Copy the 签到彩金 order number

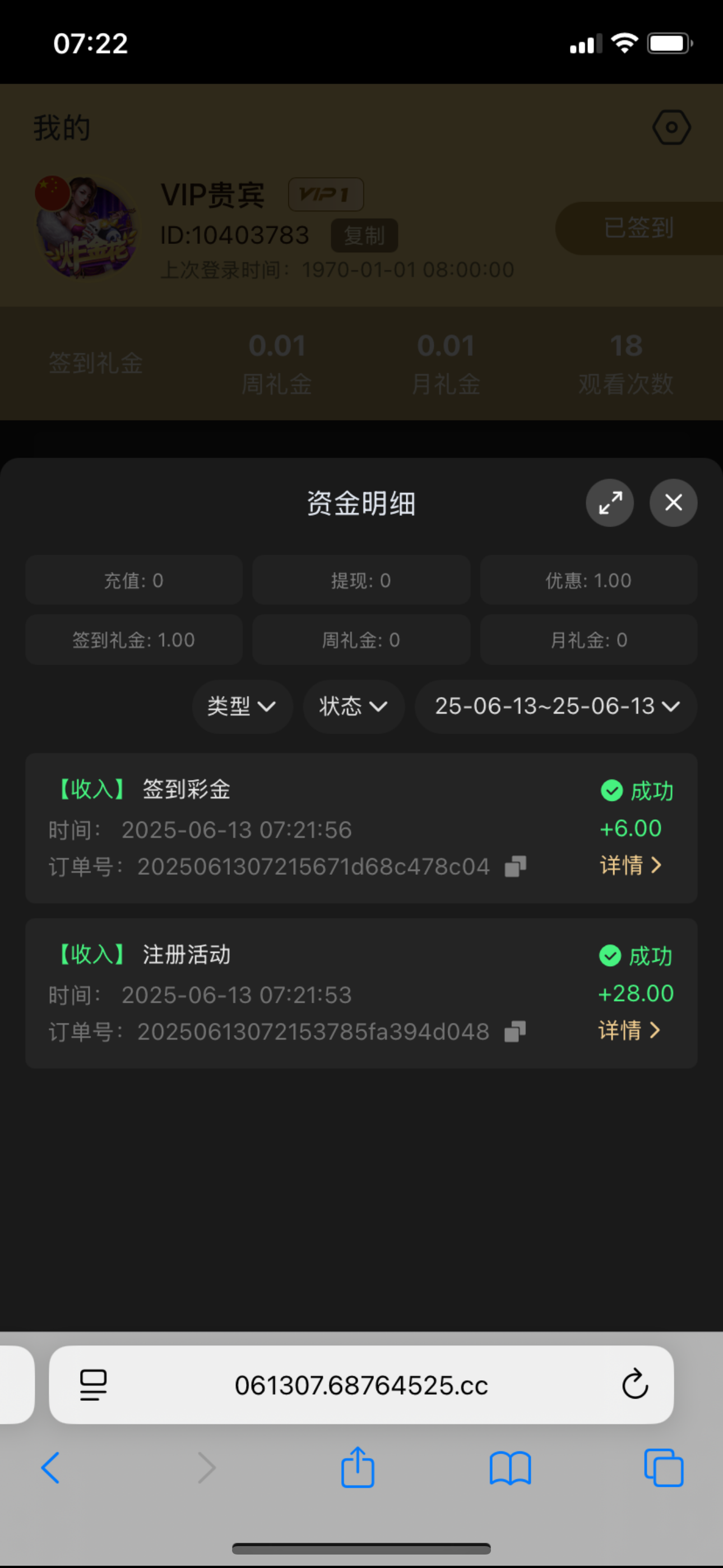[x=515, y=866]
